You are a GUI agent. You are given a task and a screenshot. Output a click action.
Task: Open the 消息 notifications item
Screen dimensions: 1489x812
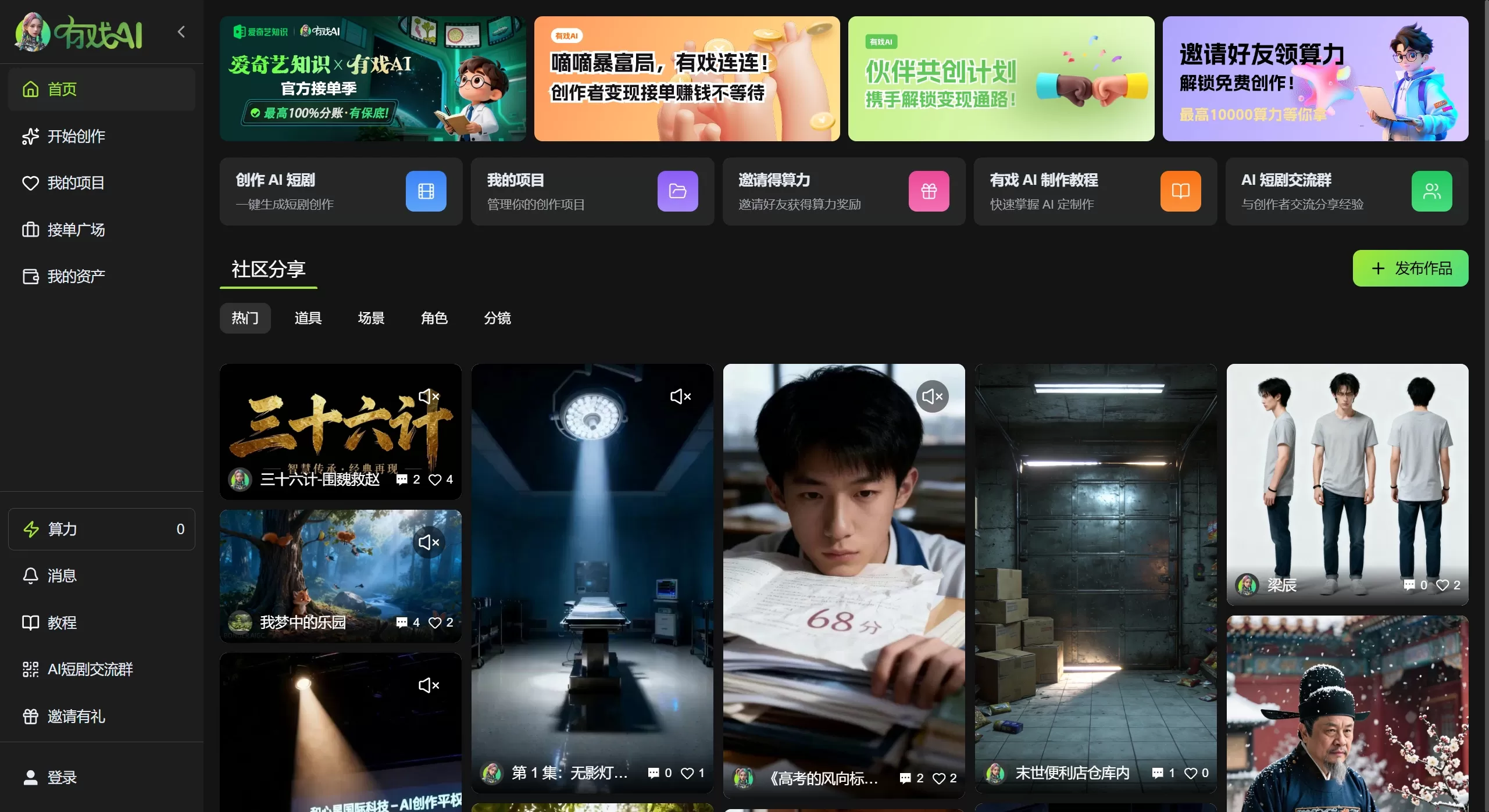click(x=62, y=575)
